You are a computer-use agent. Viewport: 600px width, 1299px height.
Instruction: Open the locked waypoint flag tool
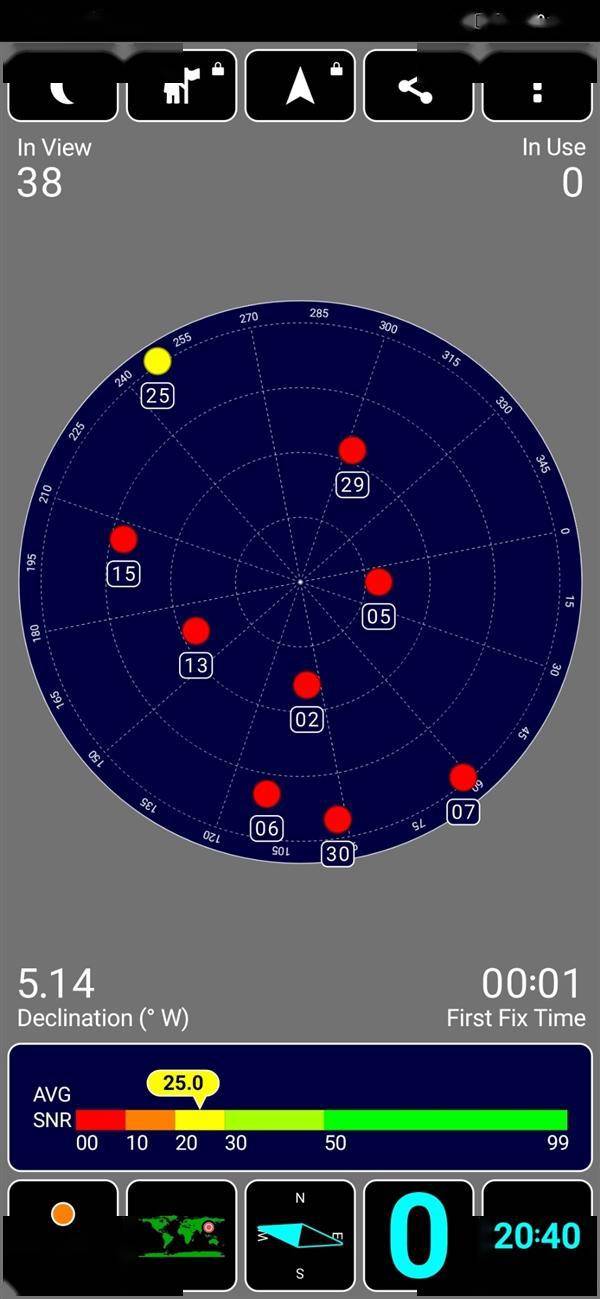click(182, 88)
